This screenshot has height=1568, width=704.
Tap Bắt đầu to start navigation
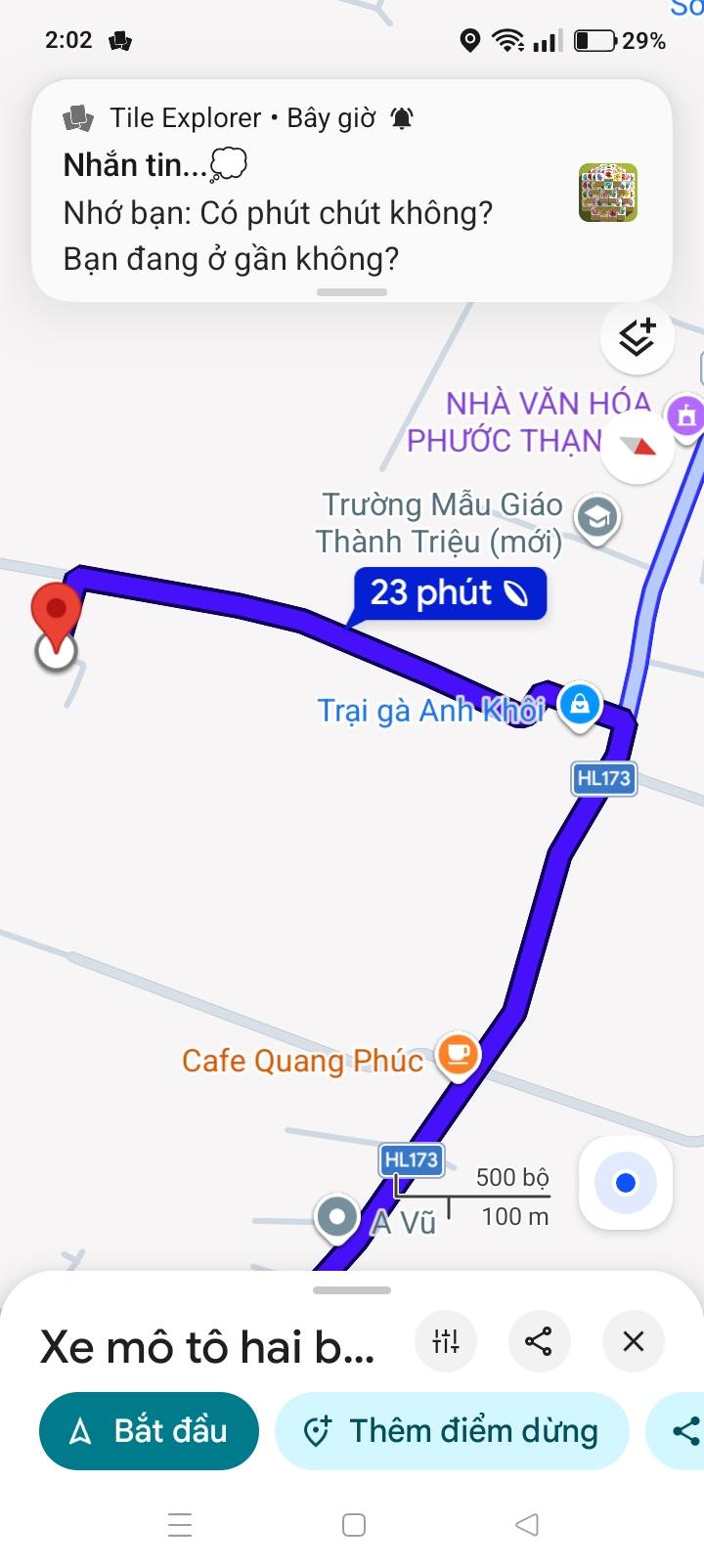pos(149,1431)
